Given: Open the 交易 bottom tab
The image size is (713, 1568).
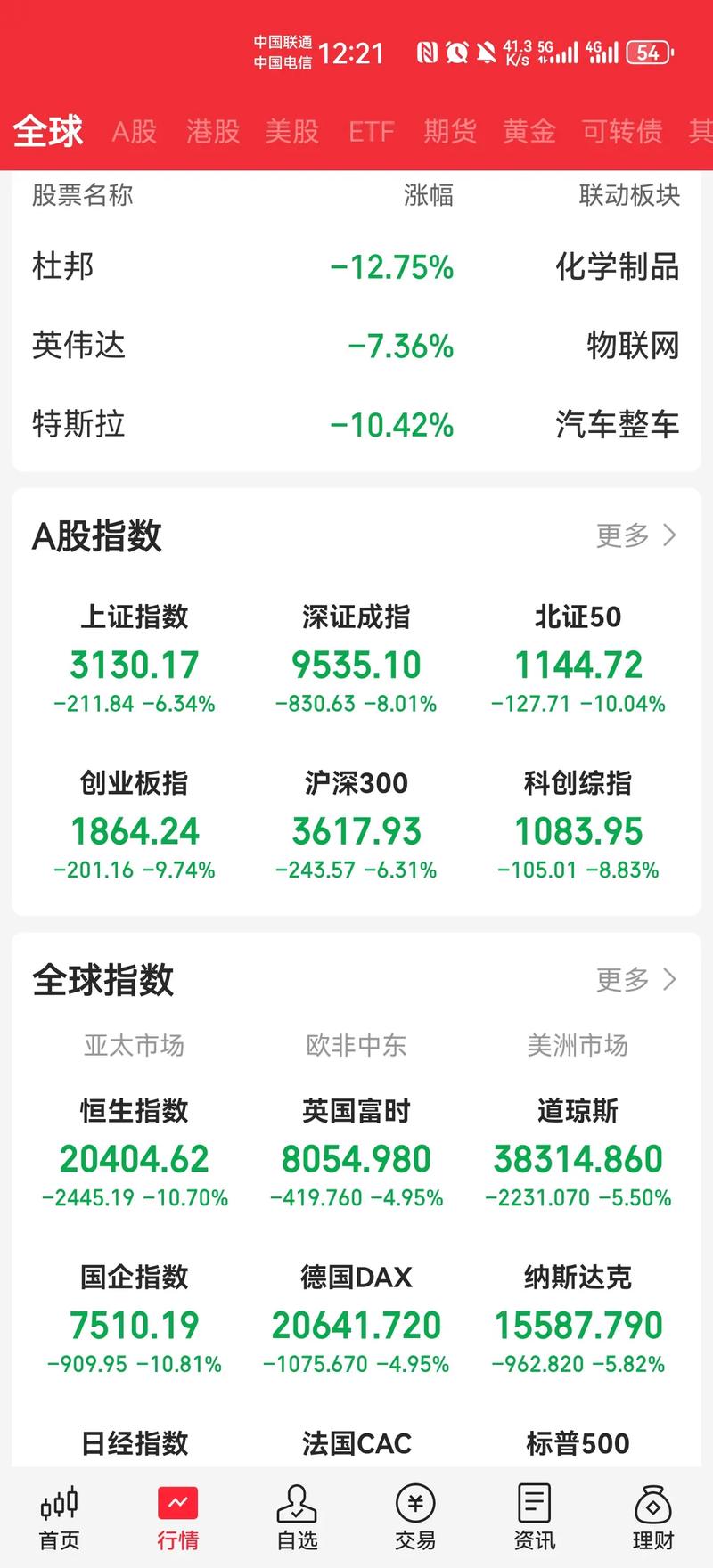Looking at the screenshot, I should pyautogui.click(x=415, y=1518).
